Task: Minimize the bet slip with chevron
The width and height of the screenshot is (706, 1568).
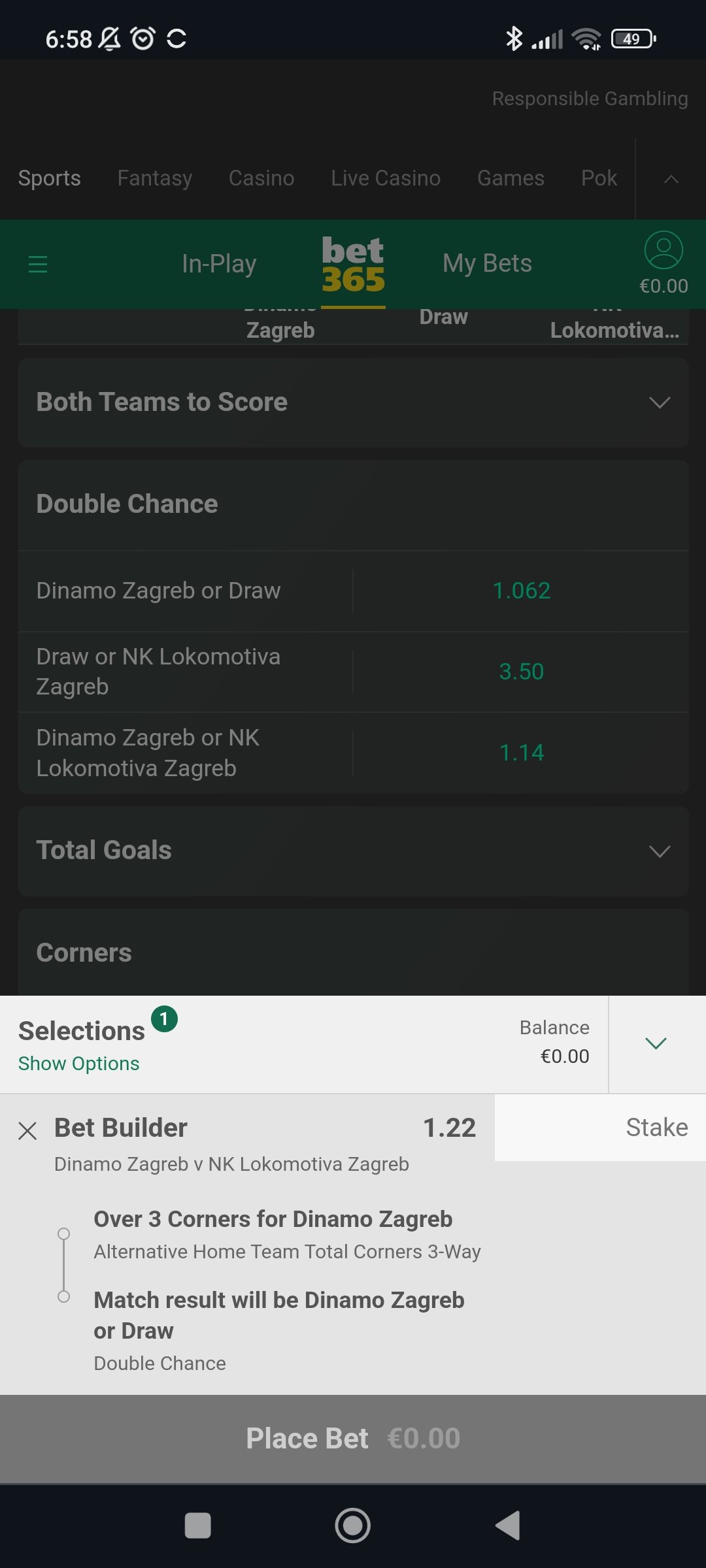Action: pyautogui.click(x=656, y=1043)
